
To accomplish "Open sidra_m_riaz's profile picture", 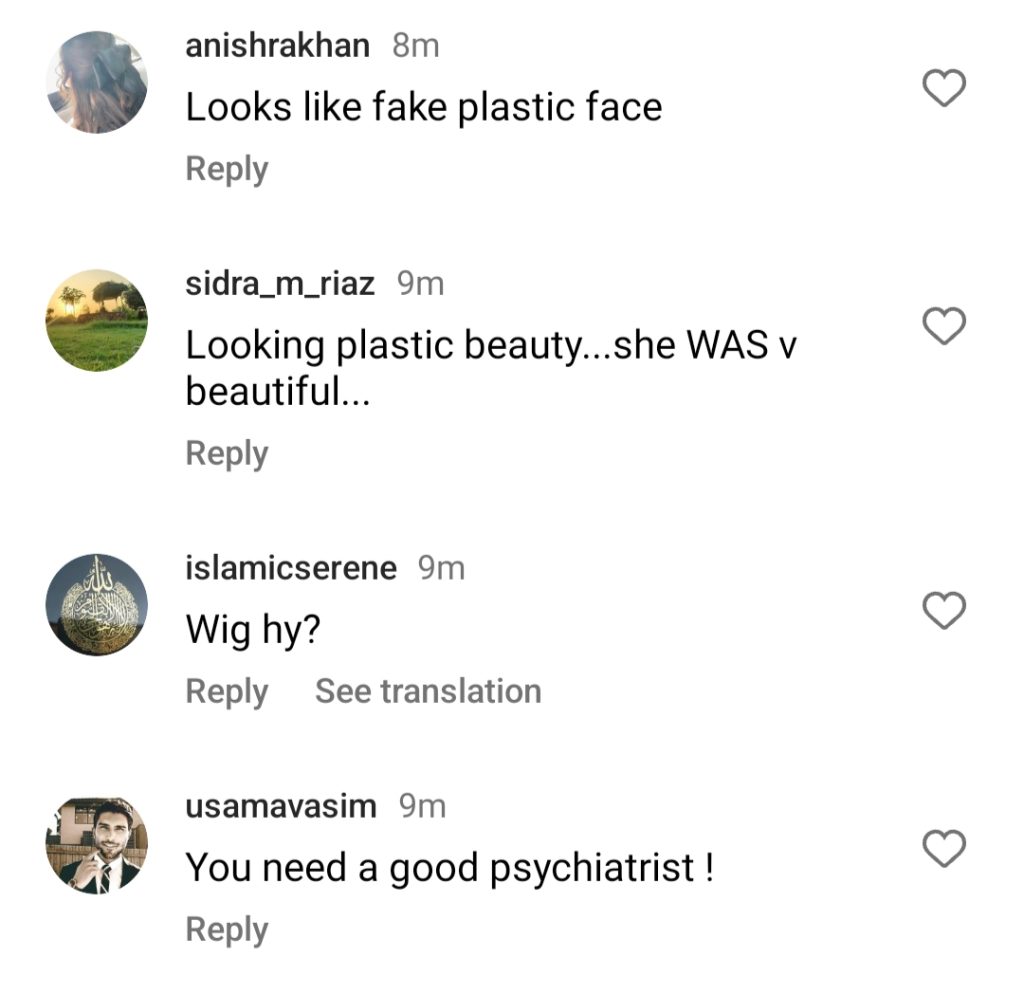I will click(x=97, y=320).
